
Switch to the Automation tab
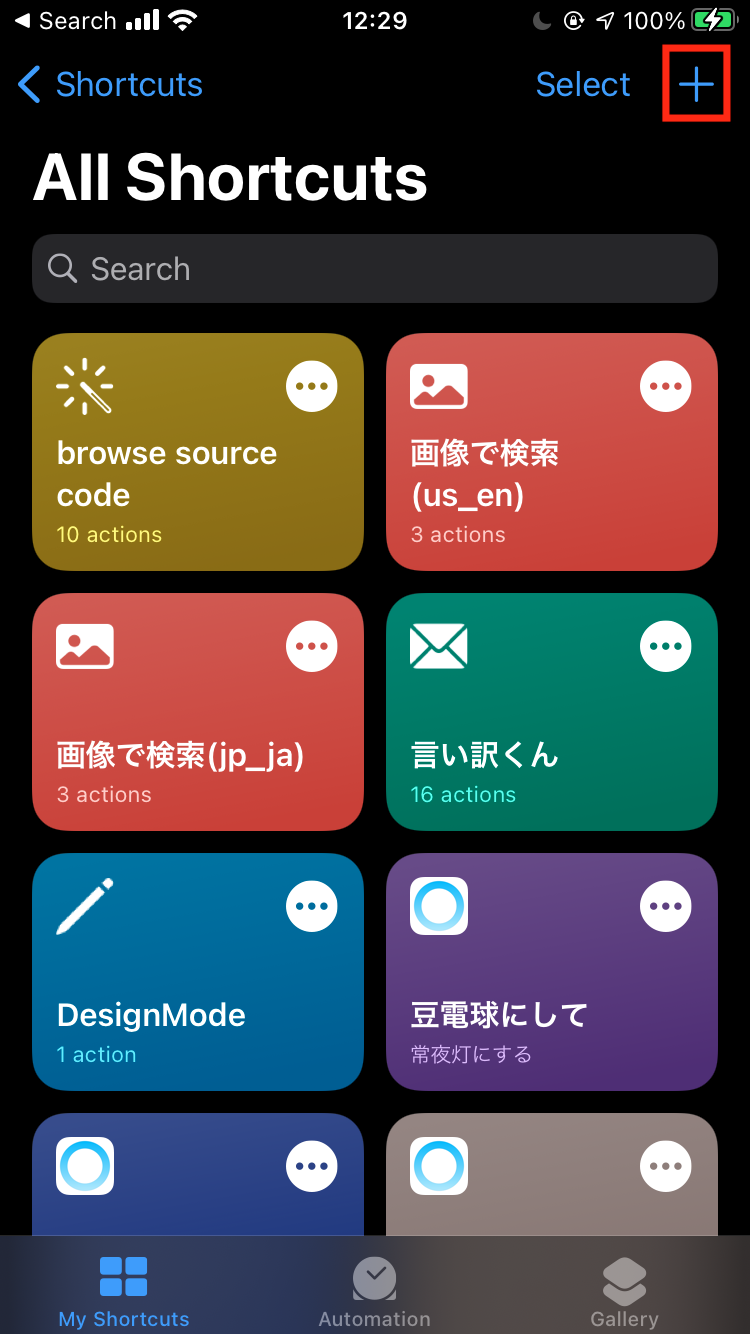pos(375,1290)
